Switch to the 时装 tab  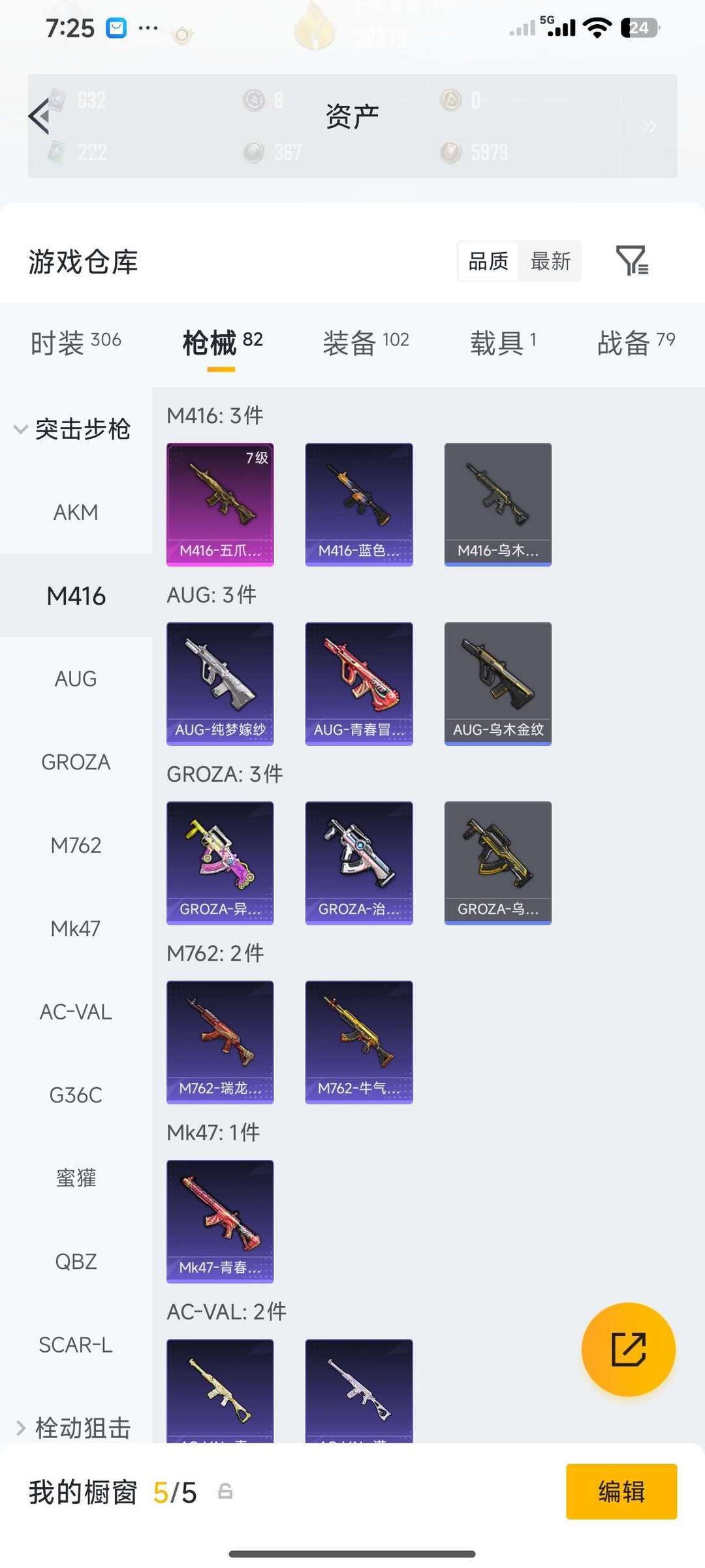point(76,342)
